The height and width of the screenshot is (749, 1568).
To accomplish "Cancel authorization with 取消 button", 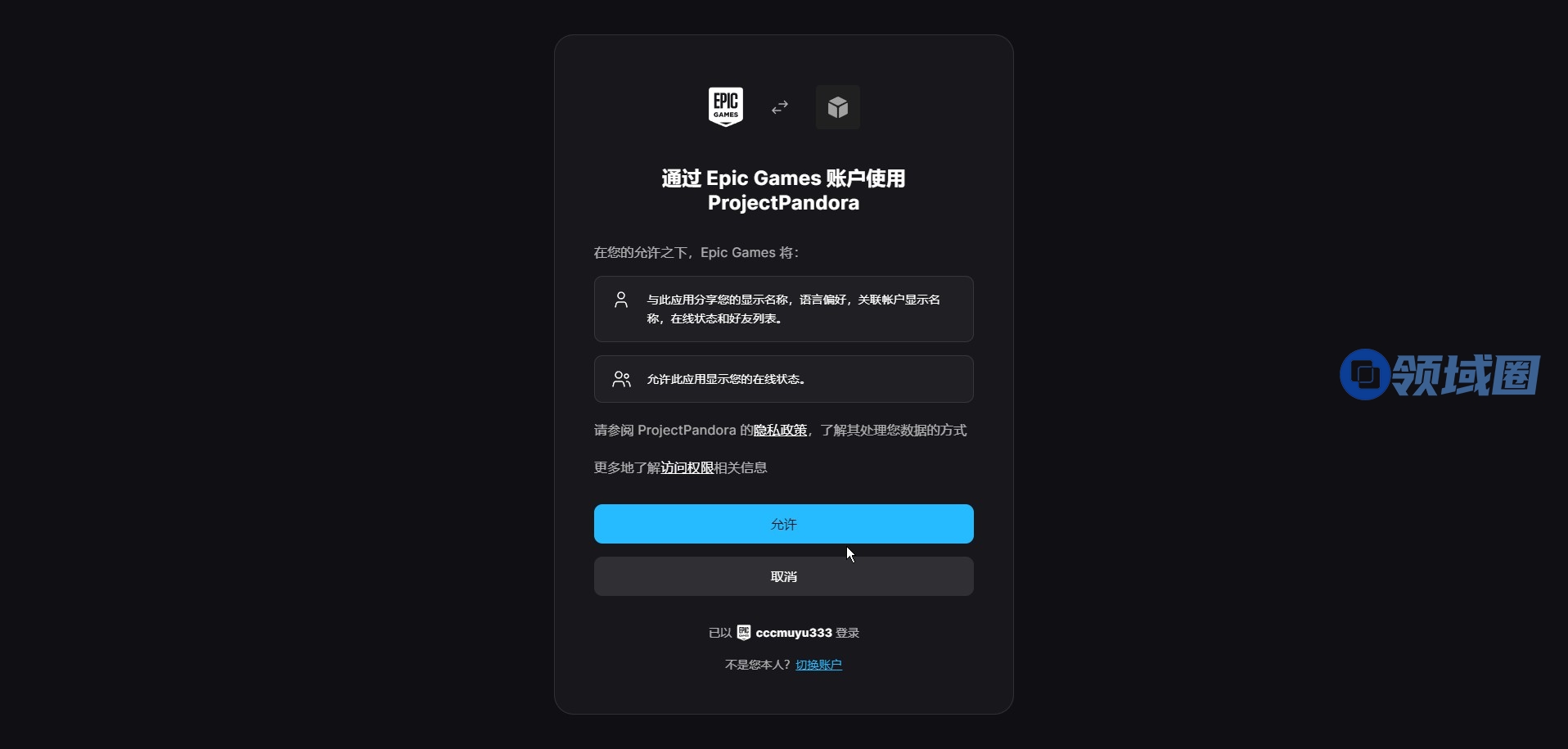I will click(783, 576).
